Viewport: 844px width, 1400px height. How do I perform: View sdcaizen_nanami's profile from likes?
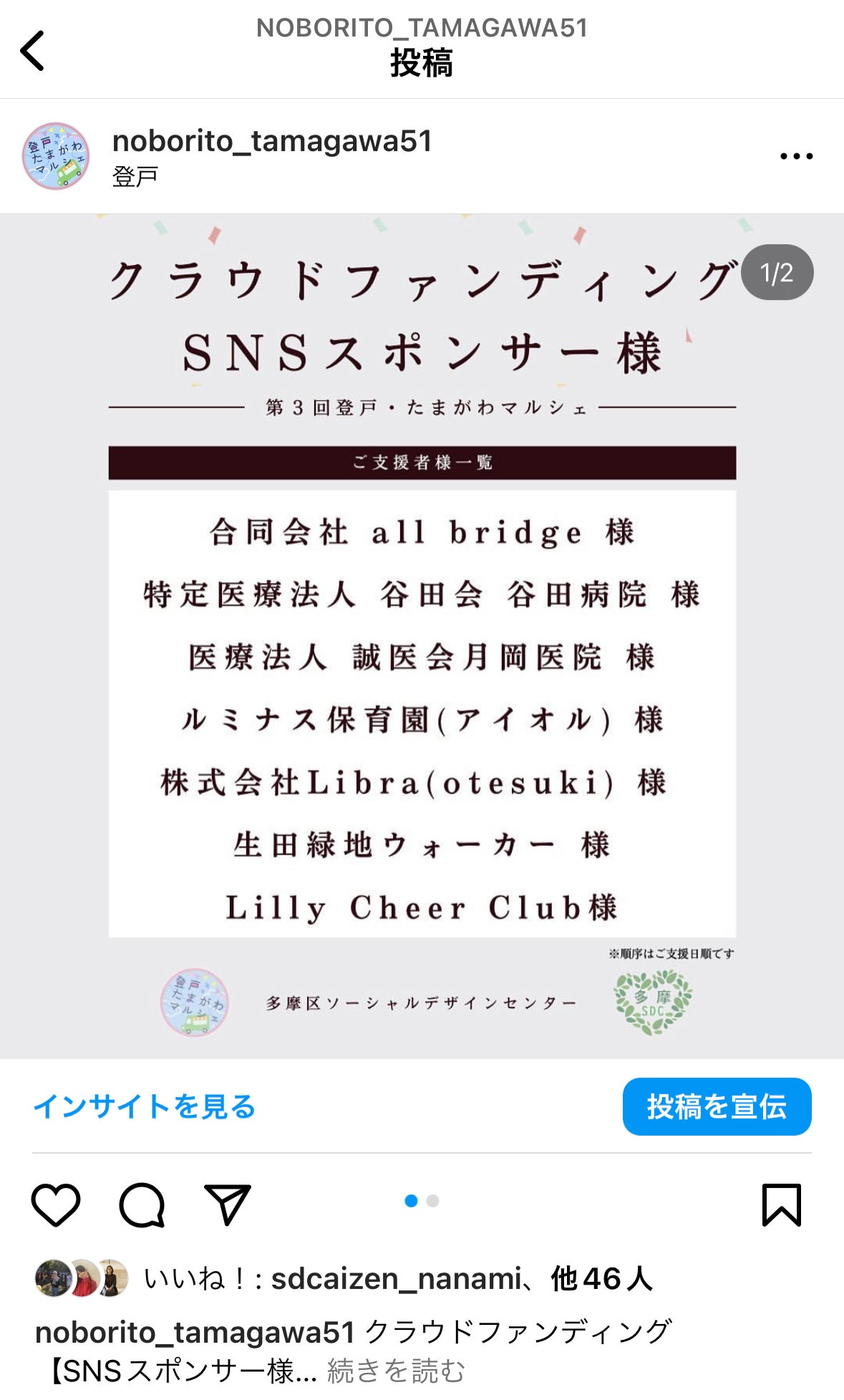point(396,1279)
